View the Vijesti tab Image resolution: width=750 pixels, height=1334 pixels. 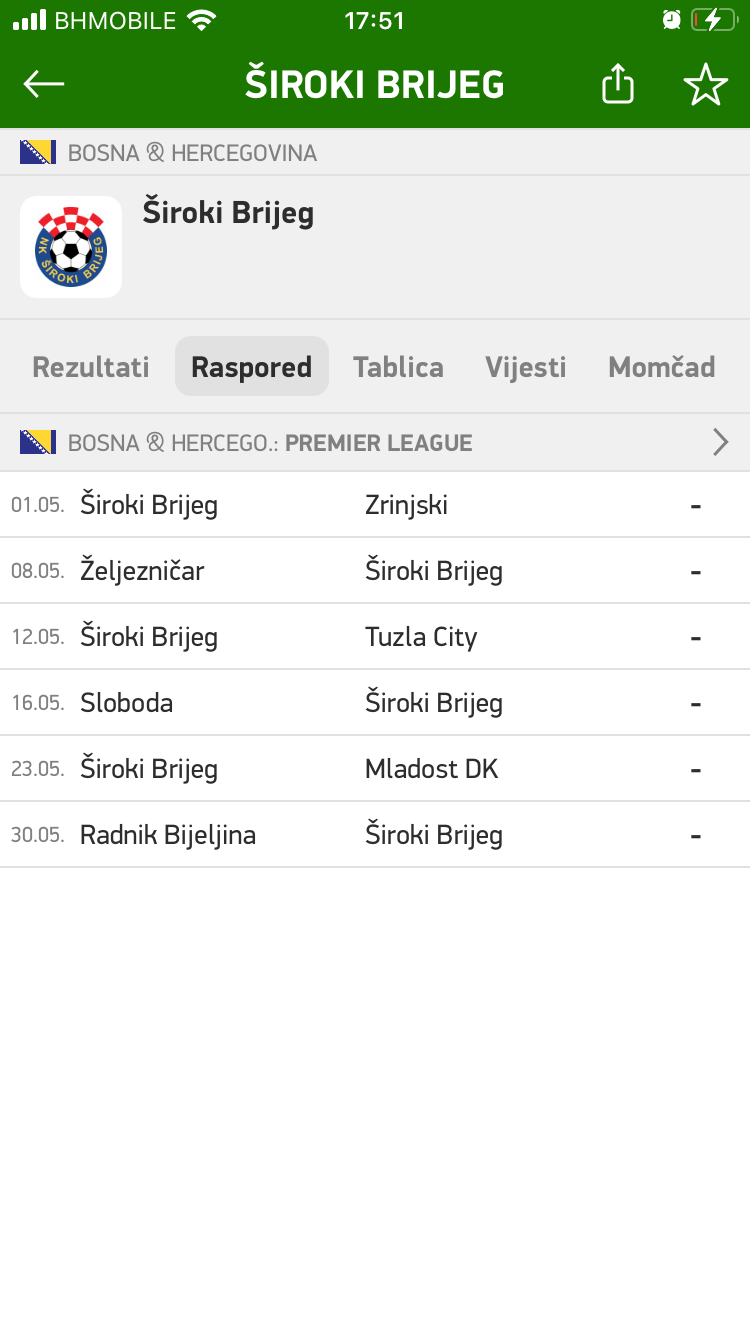(x=526, y=367)
